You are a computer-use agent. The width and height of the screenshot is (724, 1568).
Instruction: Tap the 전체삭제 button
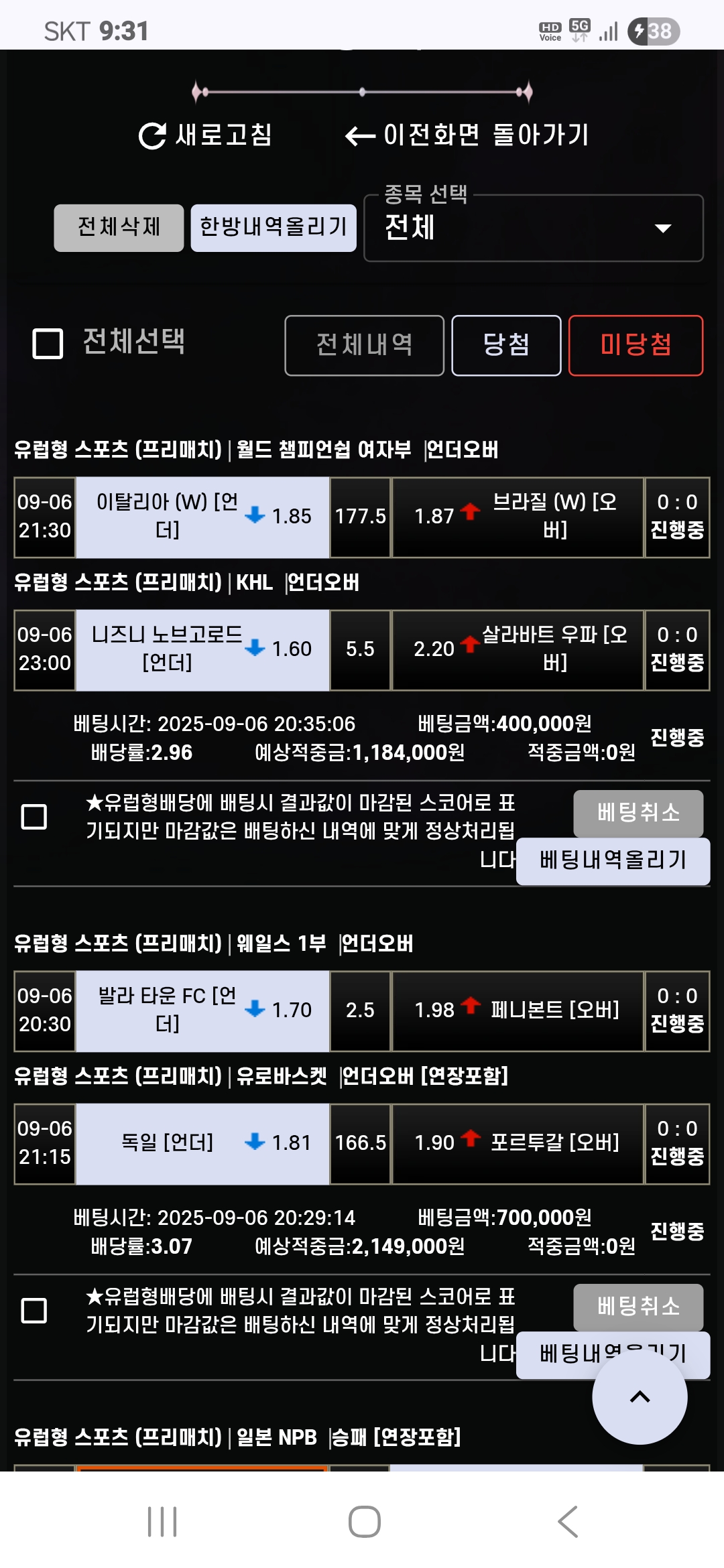click(119, 228)
